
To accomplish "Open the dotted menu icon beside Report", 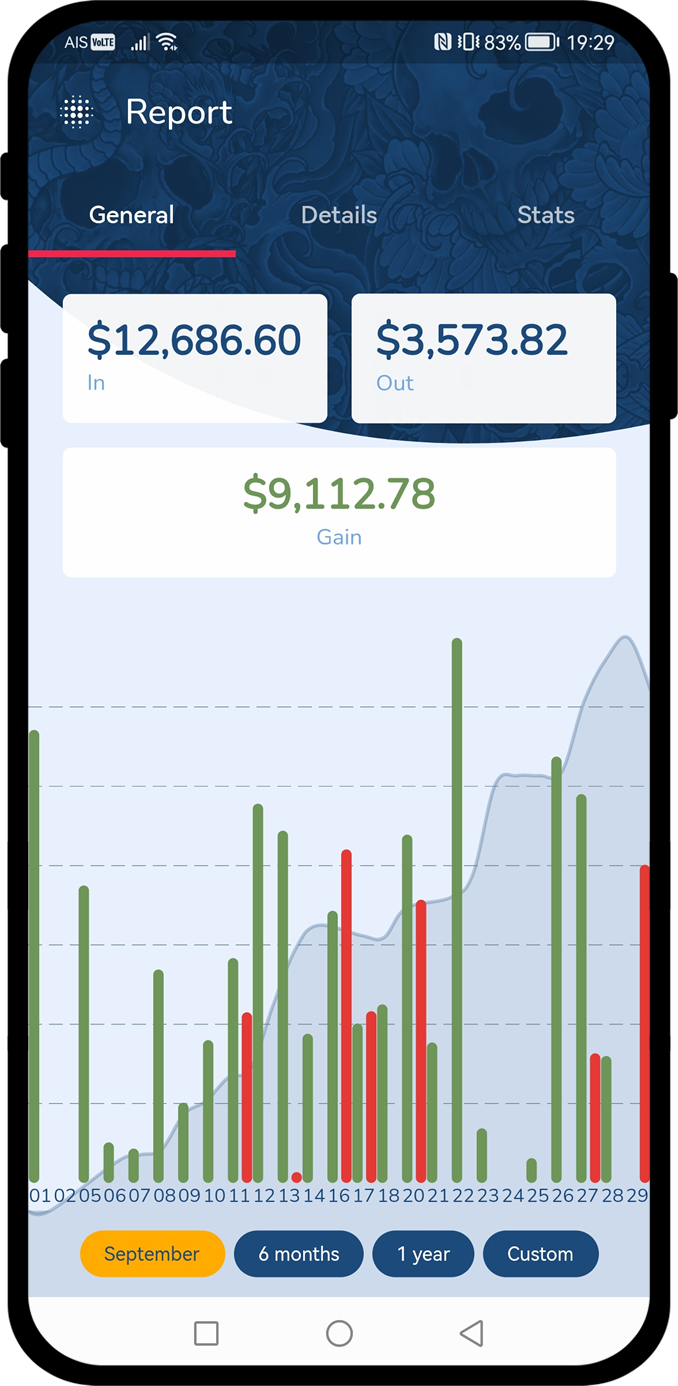I will [77, 112].
